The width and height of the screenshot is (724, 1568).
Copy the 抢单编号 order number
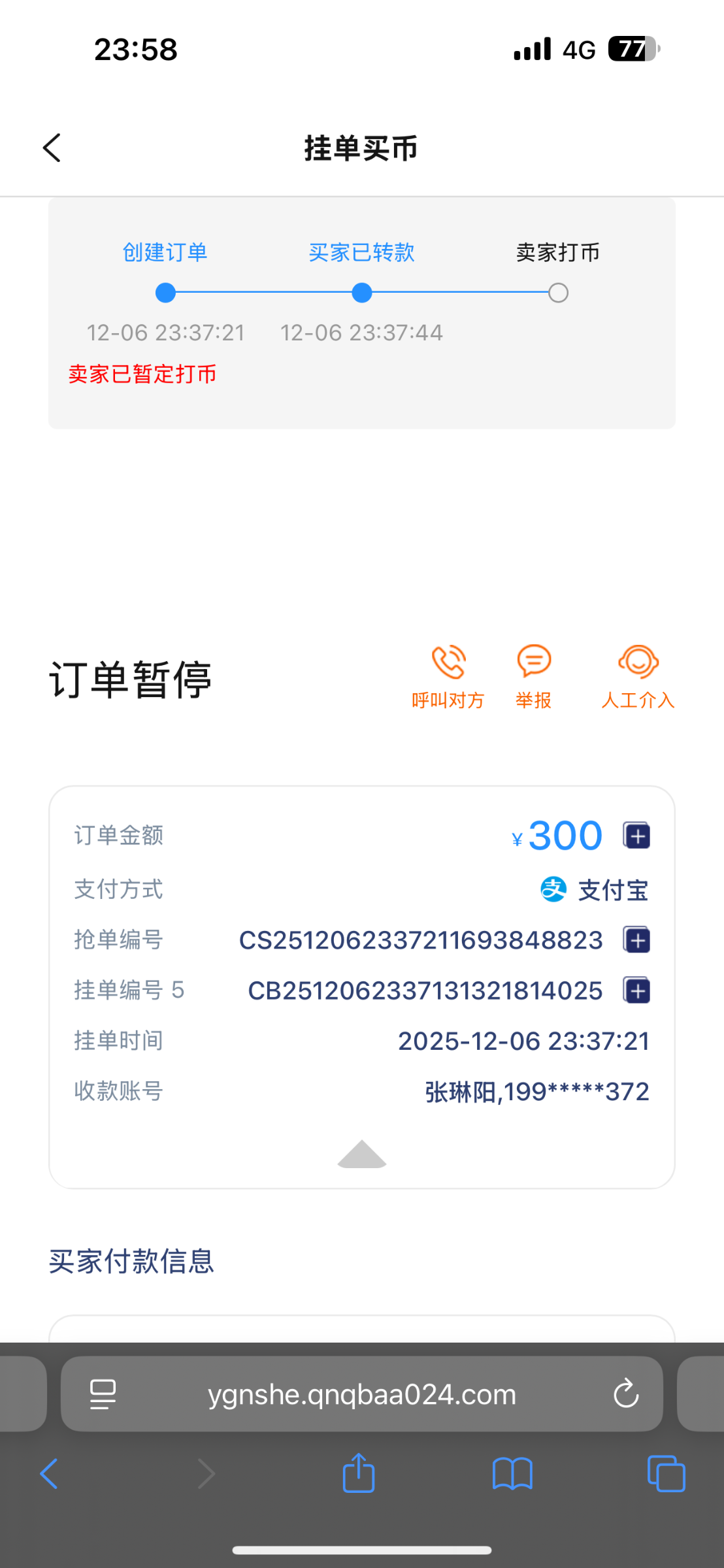[x=636, y=940]
